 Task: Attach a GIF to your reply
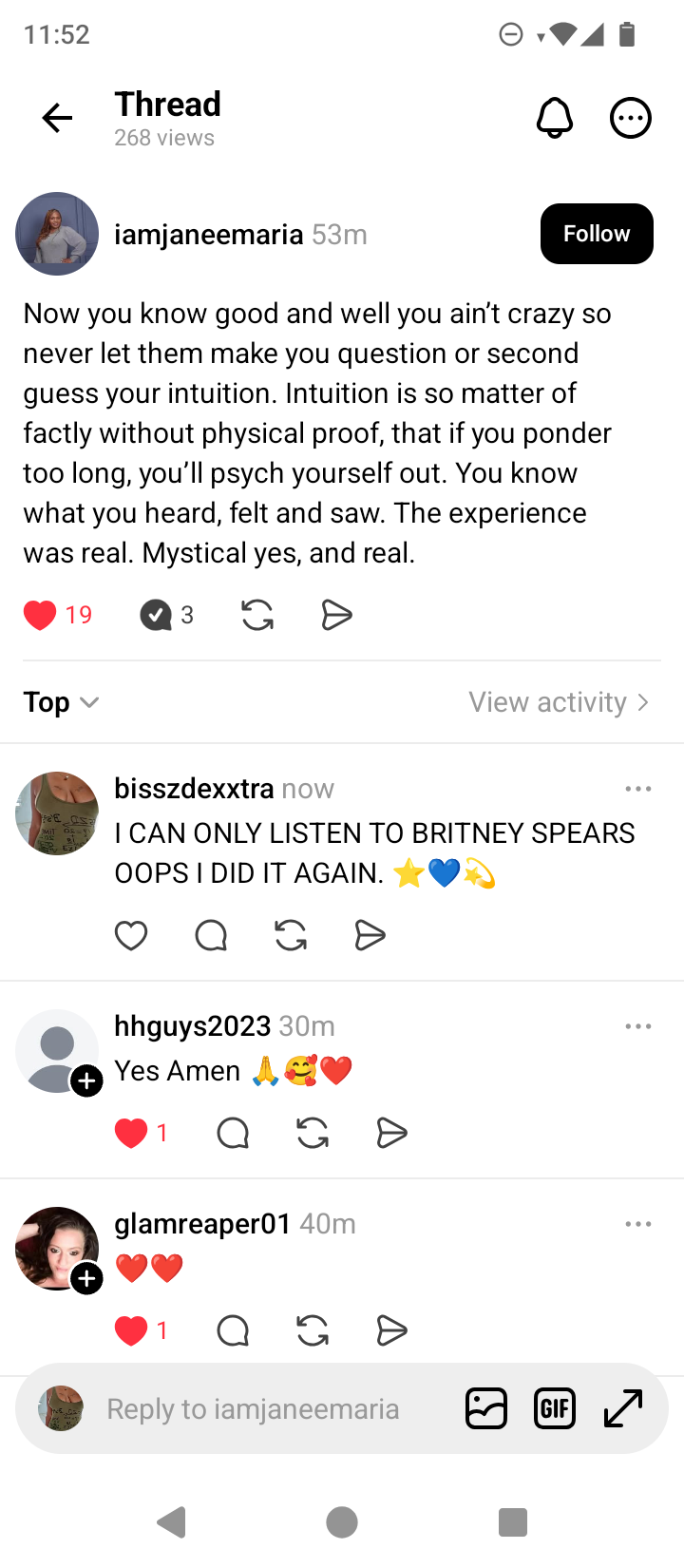555,1408
